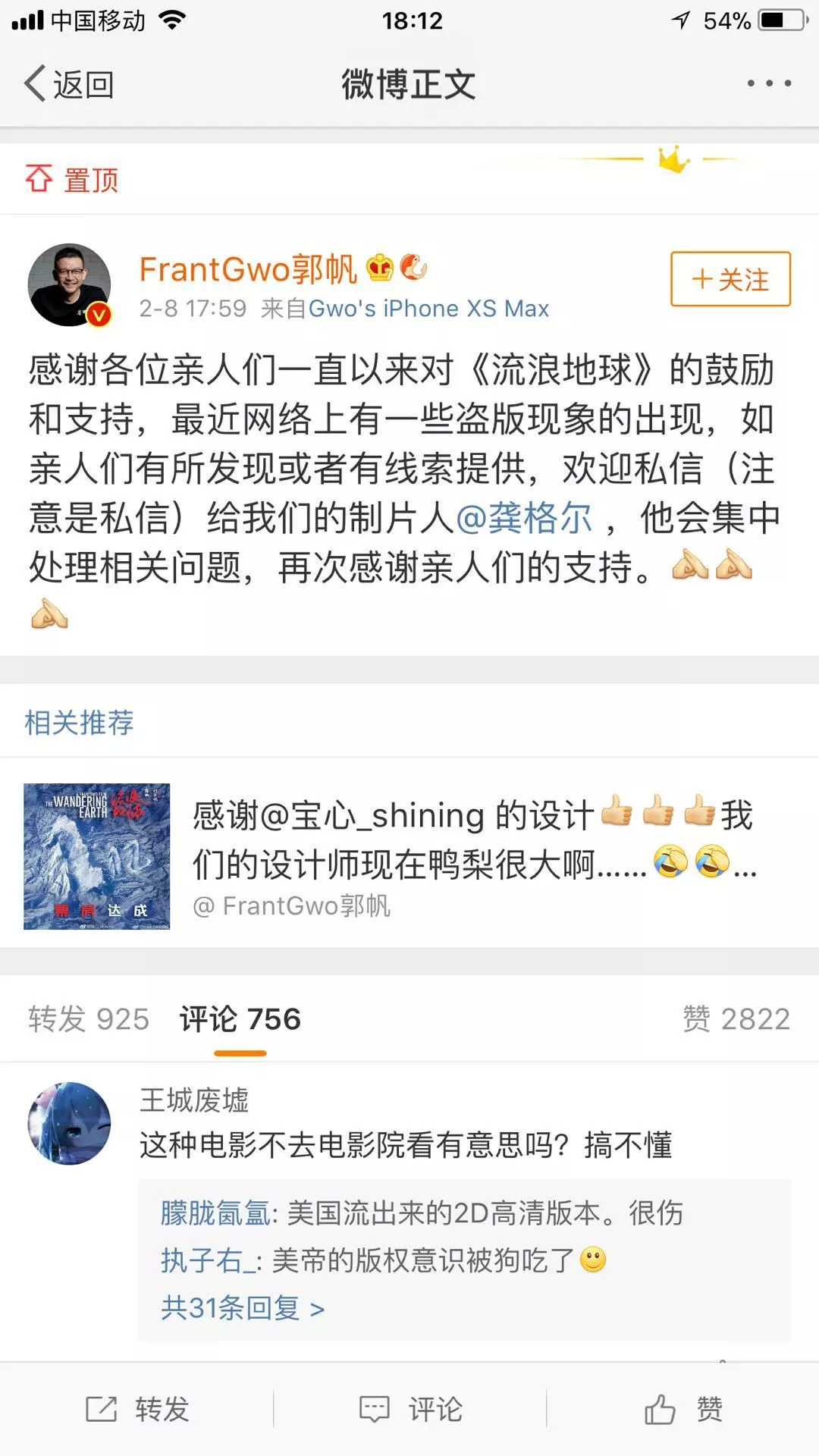Tap FrantGwo郭帆's username

coord(247,269)
